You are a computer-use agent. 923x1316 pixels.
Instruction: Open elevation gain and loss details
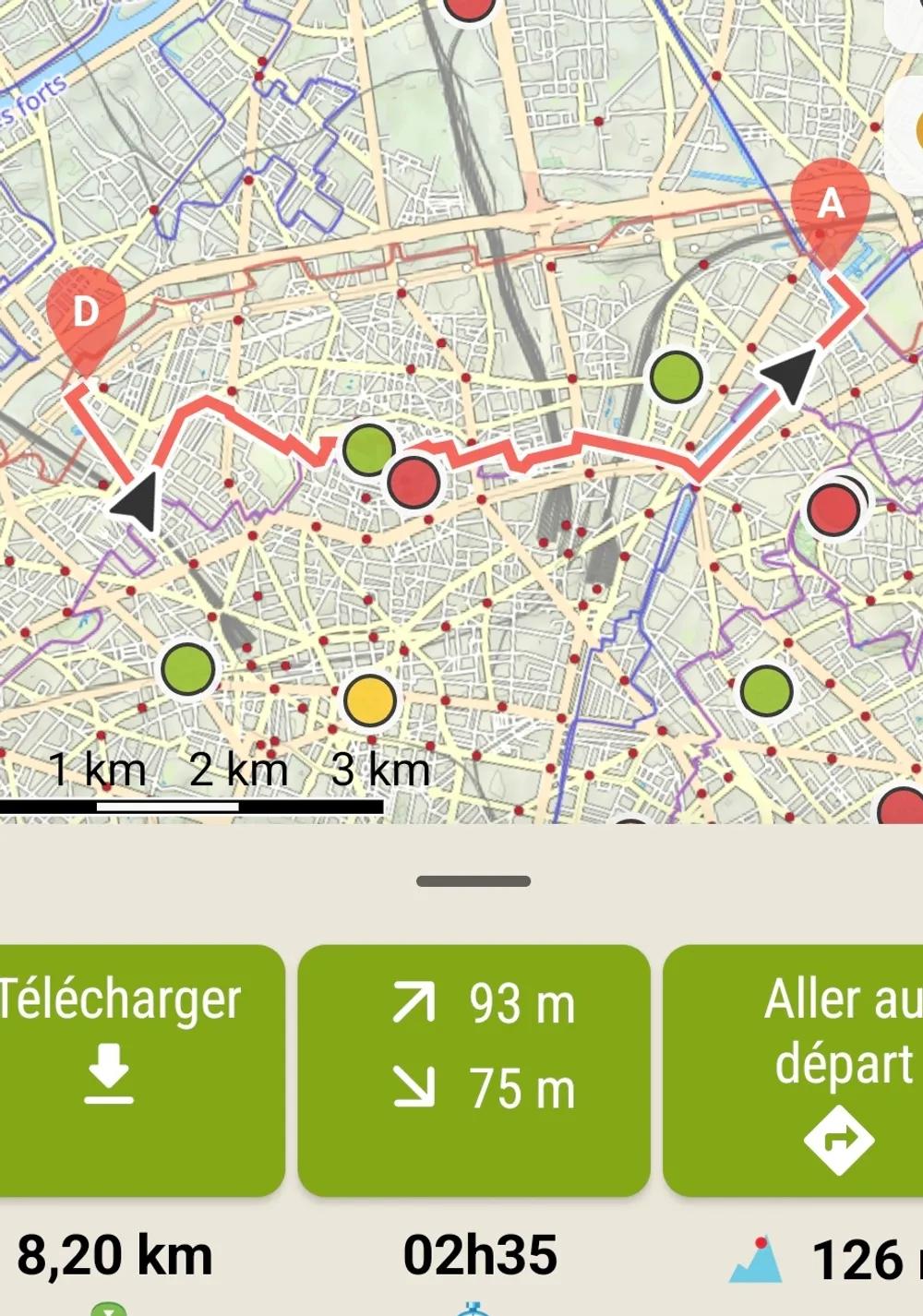(473, 1069)
